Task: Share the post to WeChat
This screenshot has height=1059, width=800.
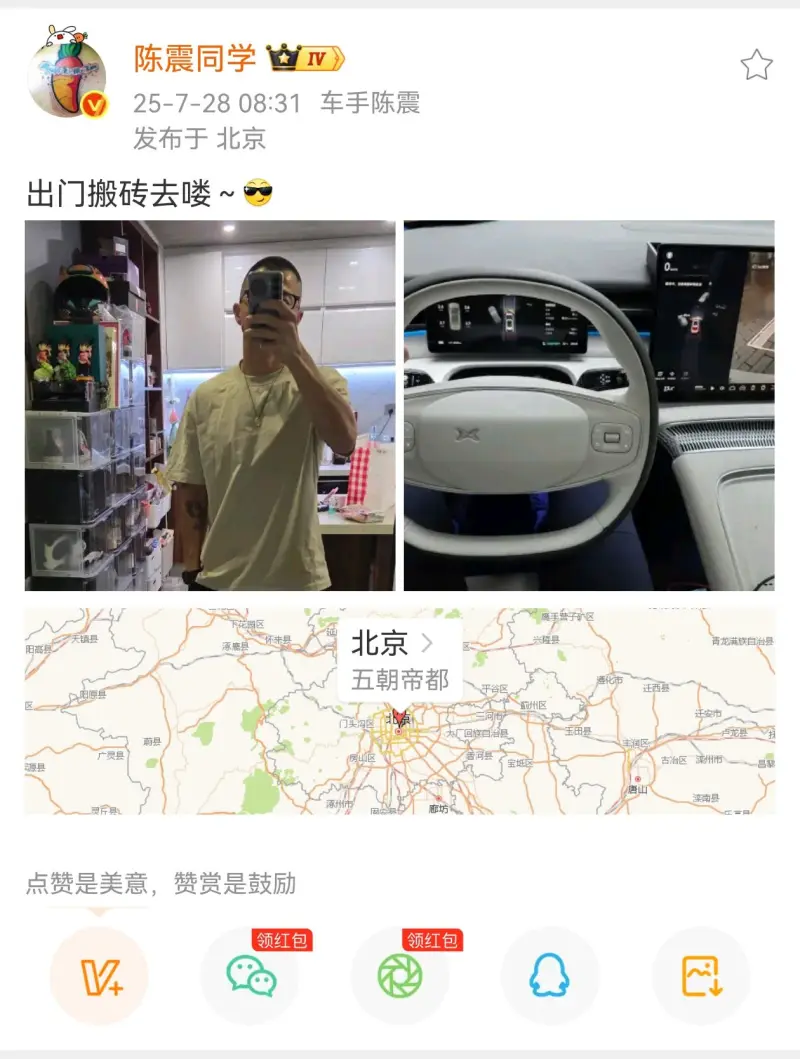Action: click(250, 975)
